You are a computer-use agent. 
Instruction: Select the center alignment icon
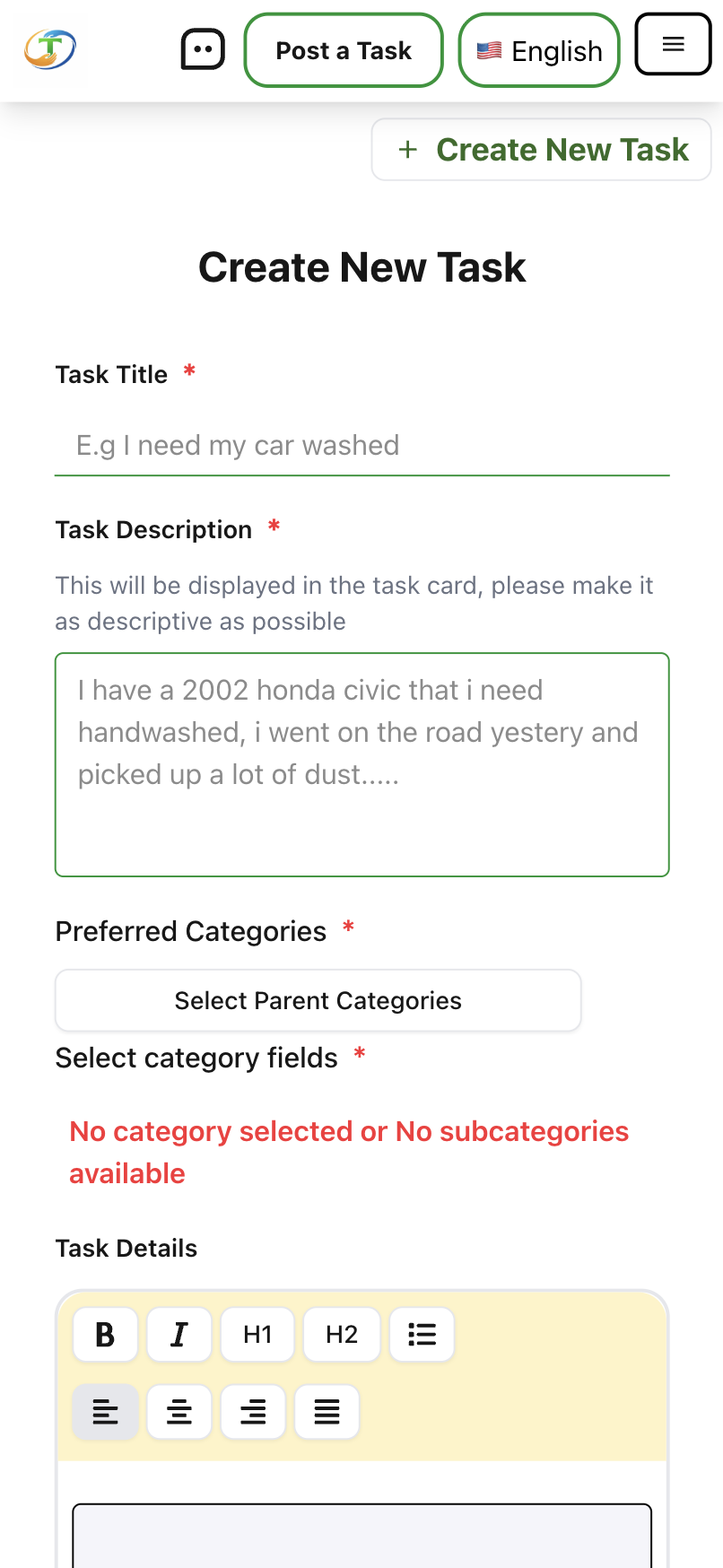pos(179,1411)
